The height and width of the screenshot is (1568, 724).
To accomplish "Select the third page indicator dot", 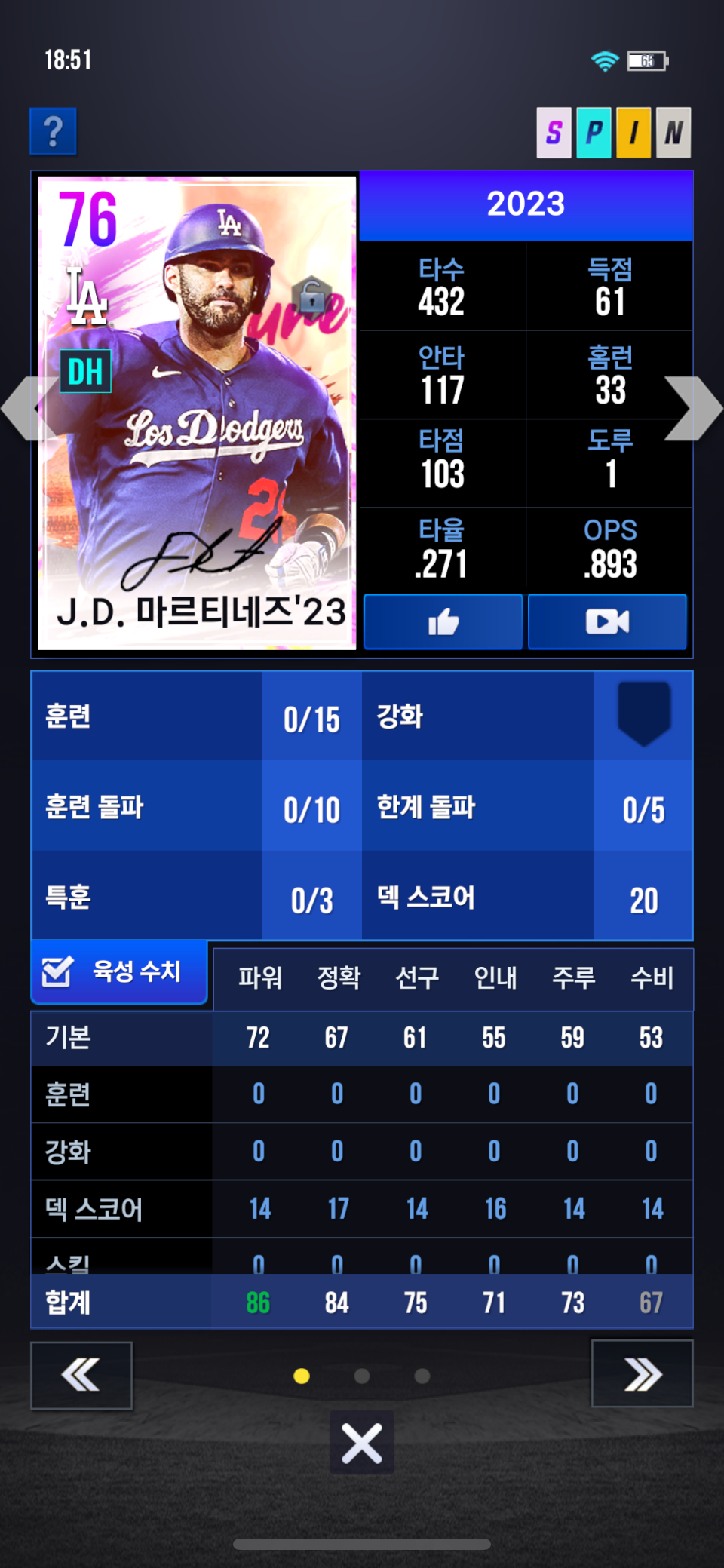I will (x=422, y=1376).
